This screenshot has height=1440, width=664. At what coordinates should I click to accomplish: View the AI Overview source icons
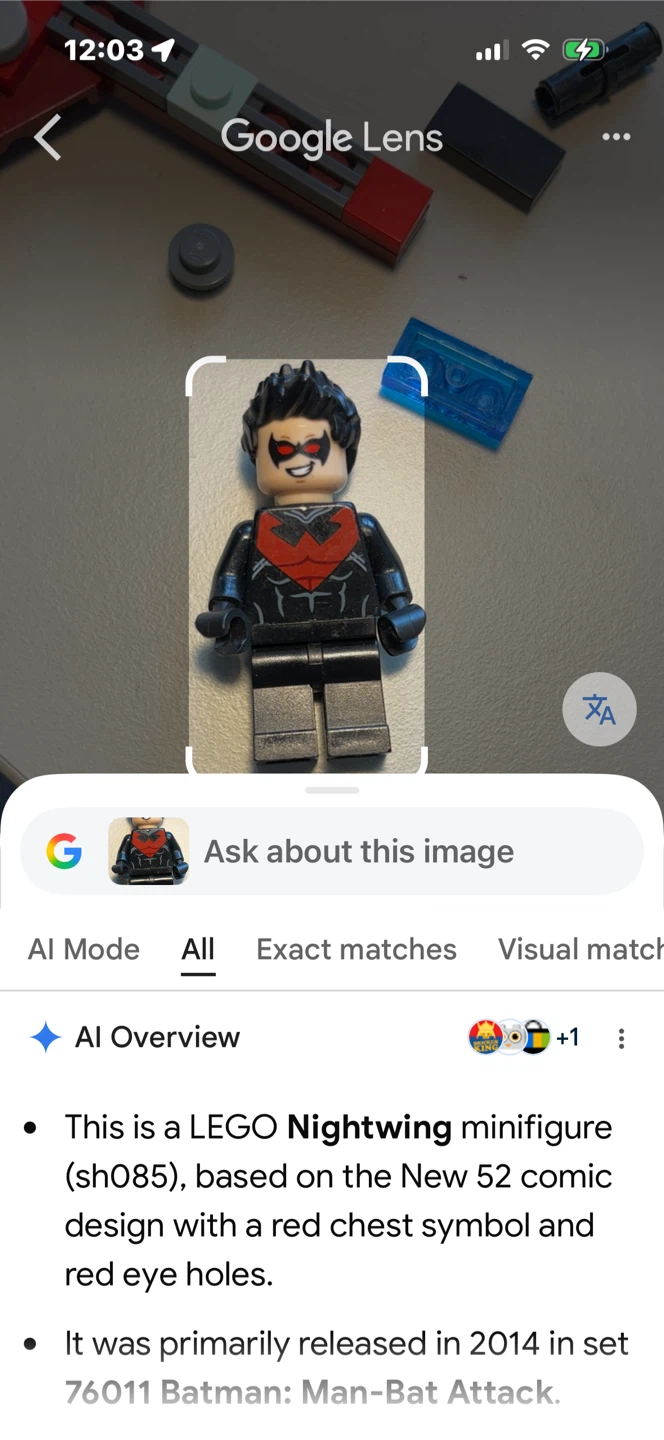coord(524,1038)
